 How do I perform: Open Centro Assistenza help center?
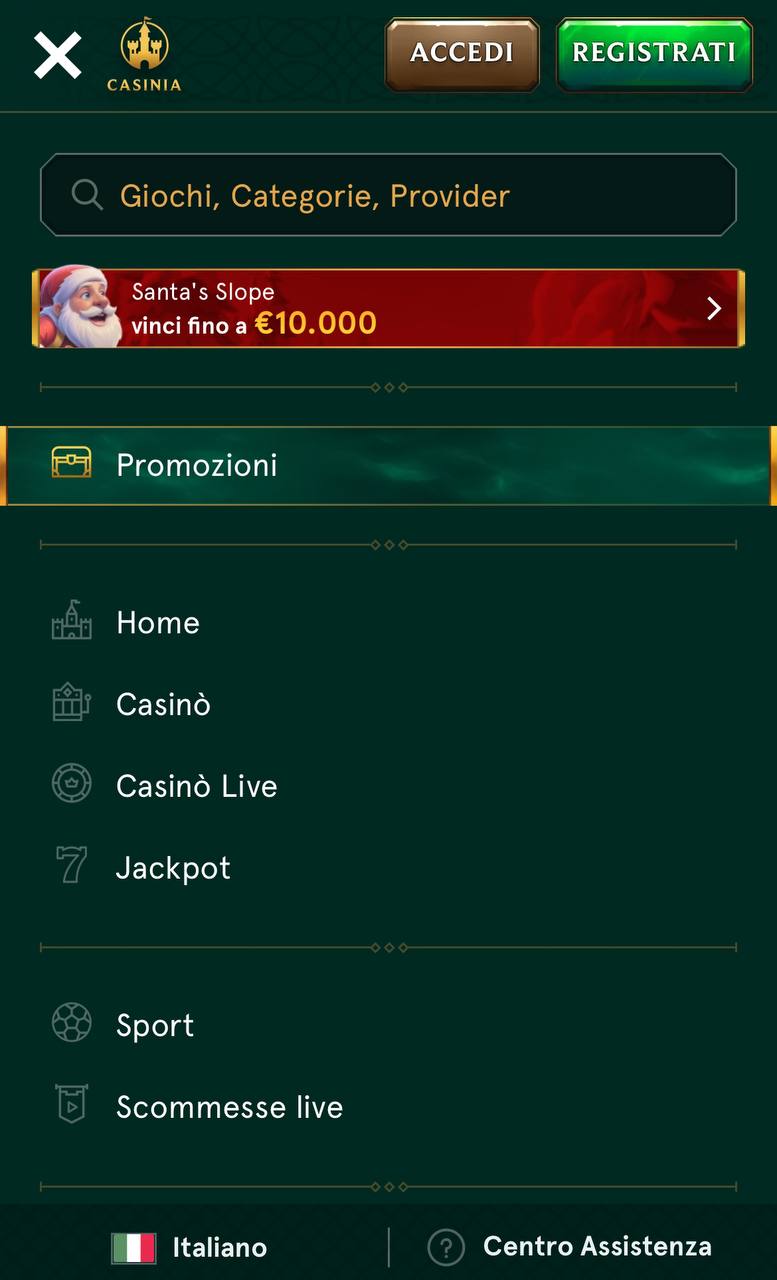(570, 1247)
